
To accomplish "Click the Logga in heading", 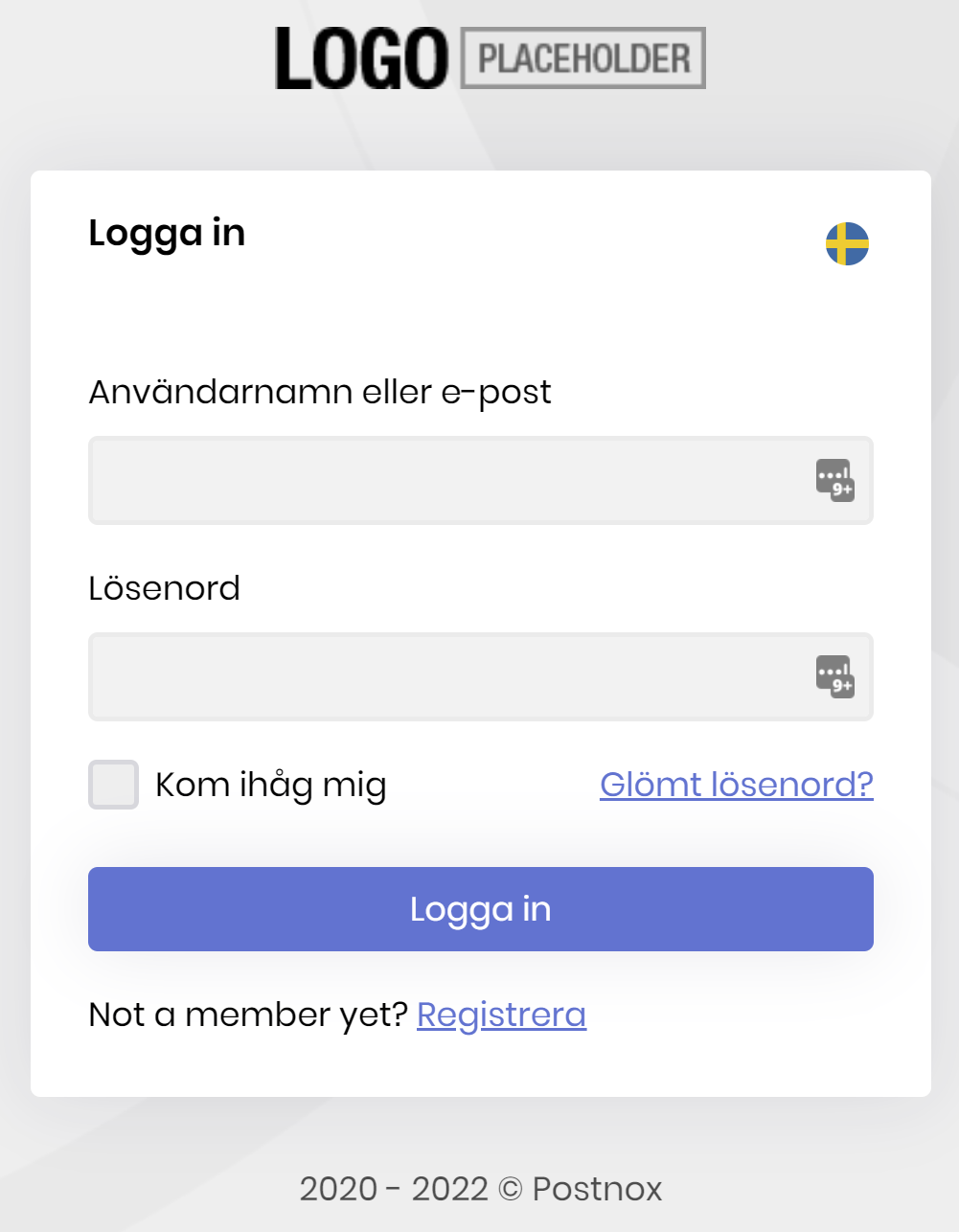I will tap(167, 233).
